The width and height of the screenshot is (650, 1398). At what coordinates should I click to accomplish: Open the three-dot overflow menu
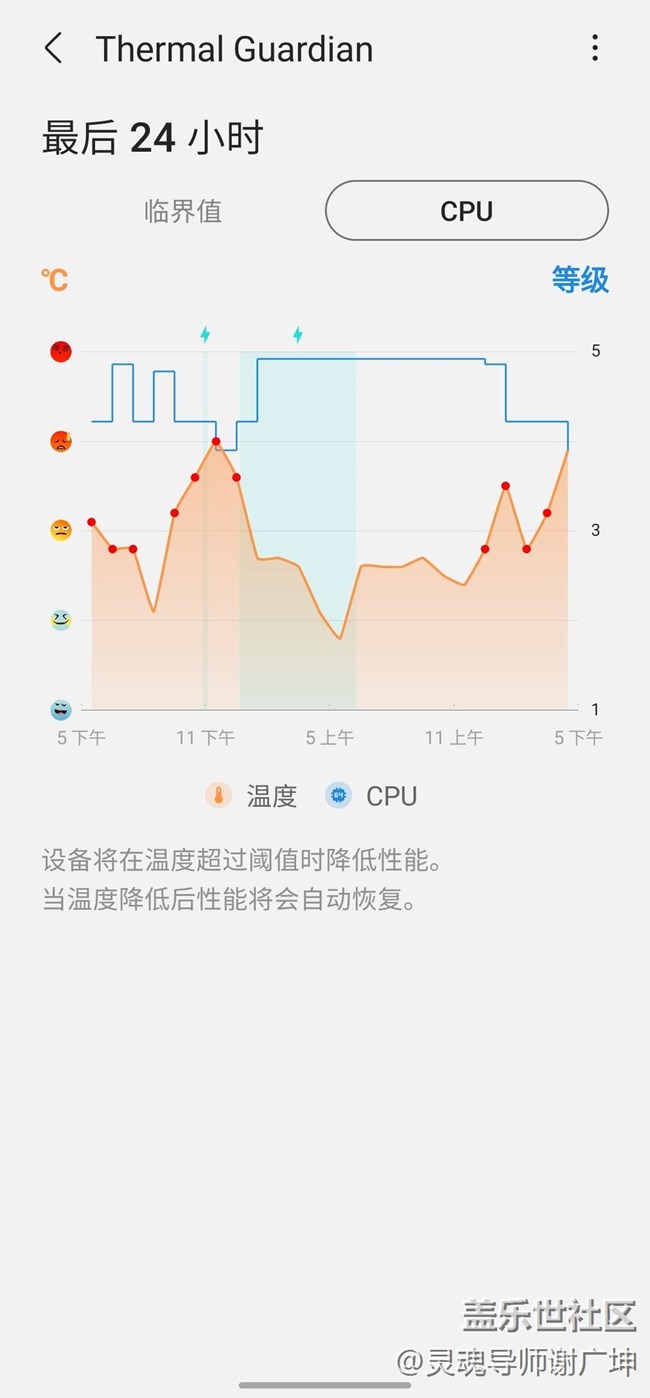click(595, 48)
